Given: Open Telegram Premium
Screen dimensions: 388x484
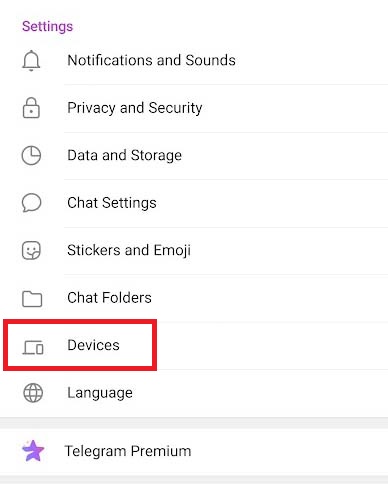Looking at the screenshot, I should pos(194,451).
